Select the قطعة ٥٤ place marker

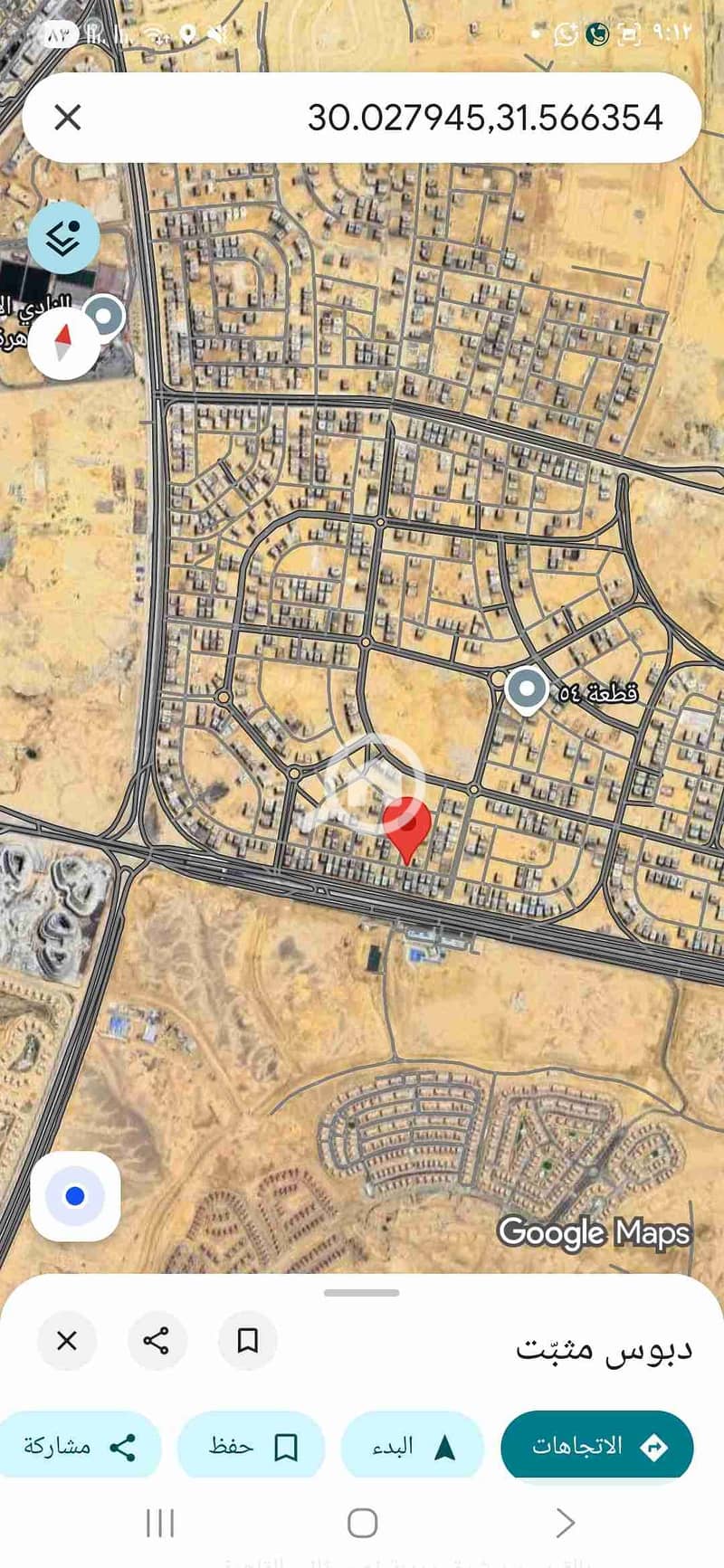(x=527, y=690)
